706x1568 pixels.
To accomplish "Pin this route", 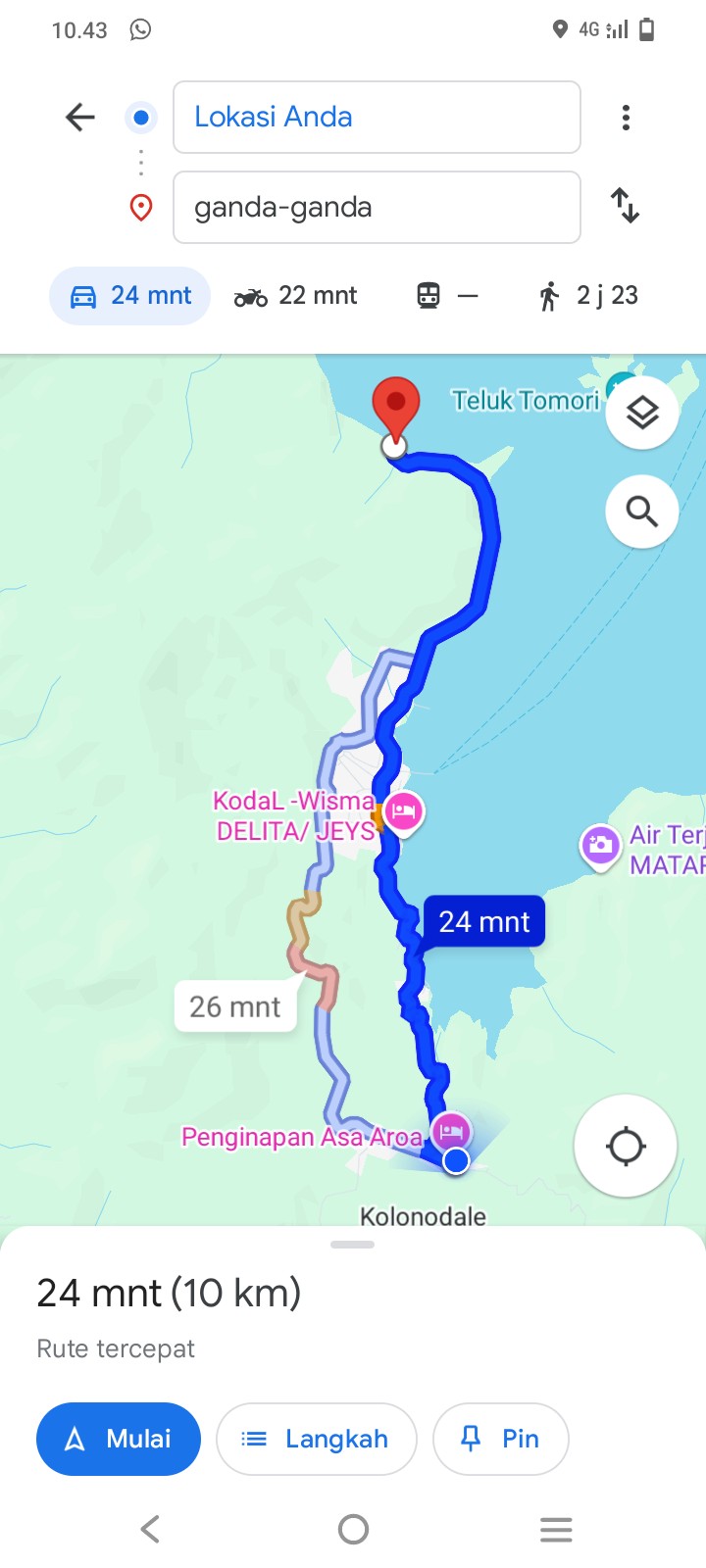I will point(500,1439).
